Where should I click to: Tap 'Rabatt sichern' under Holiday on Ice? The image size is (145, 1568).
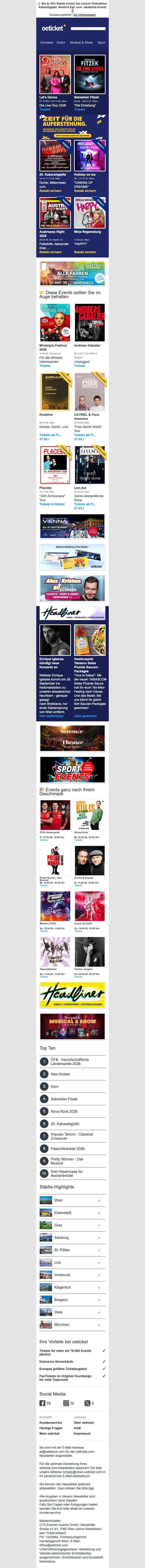pos(85,191)
